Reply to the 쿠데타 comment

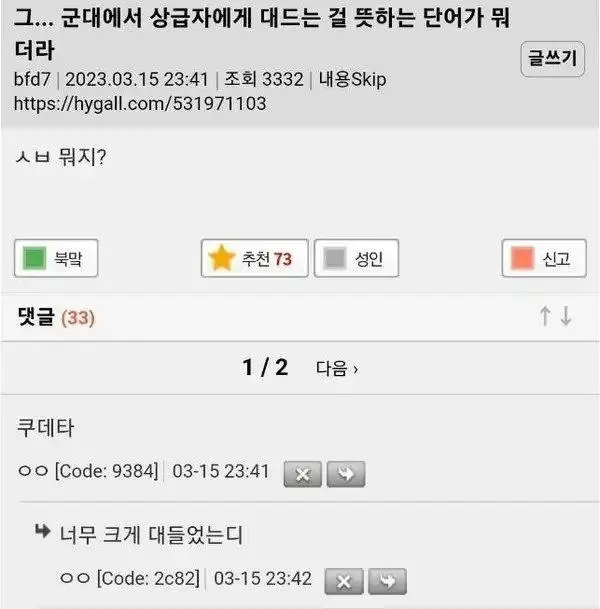(345, 474)
